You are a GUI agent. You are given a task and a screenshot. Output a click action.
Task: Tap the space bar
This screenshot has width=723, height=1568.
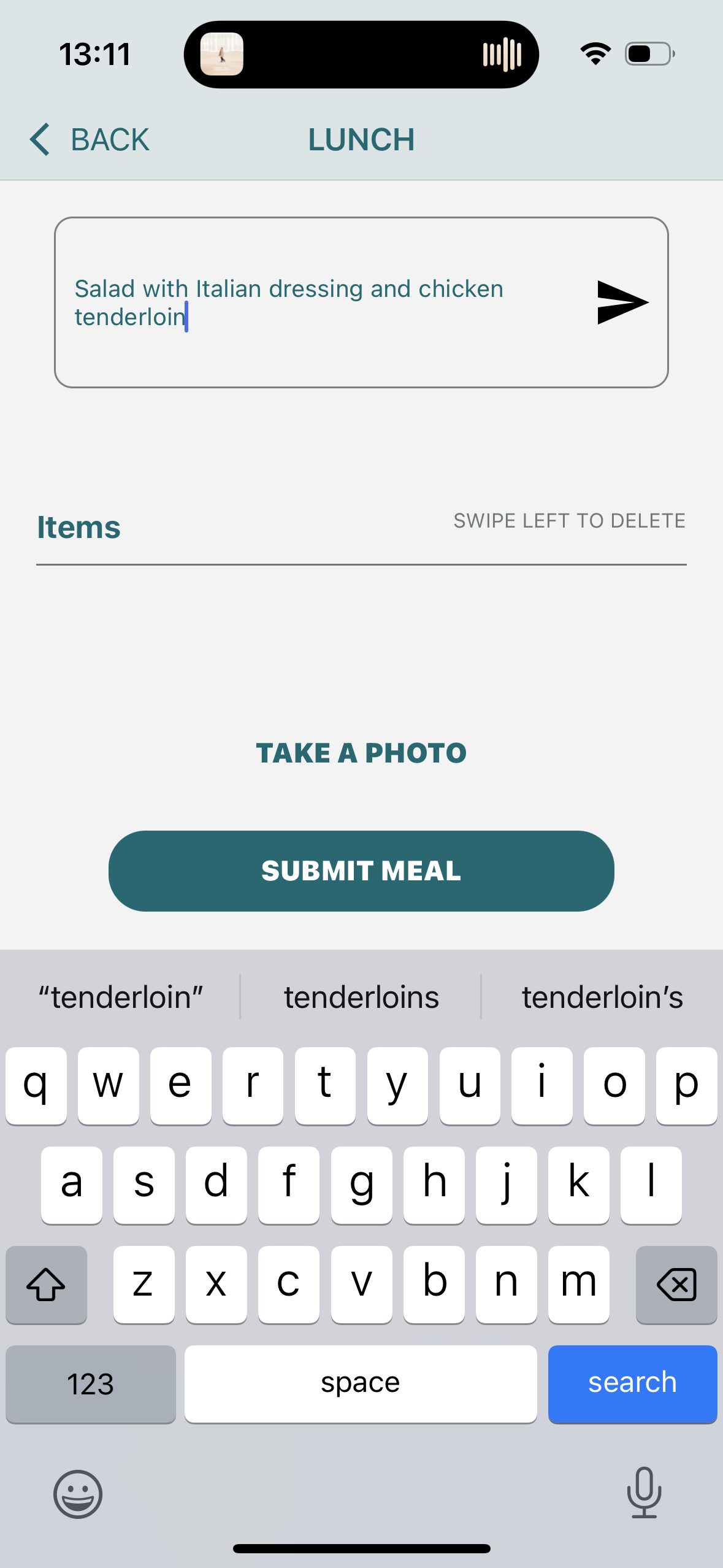tap(361, 1383)
